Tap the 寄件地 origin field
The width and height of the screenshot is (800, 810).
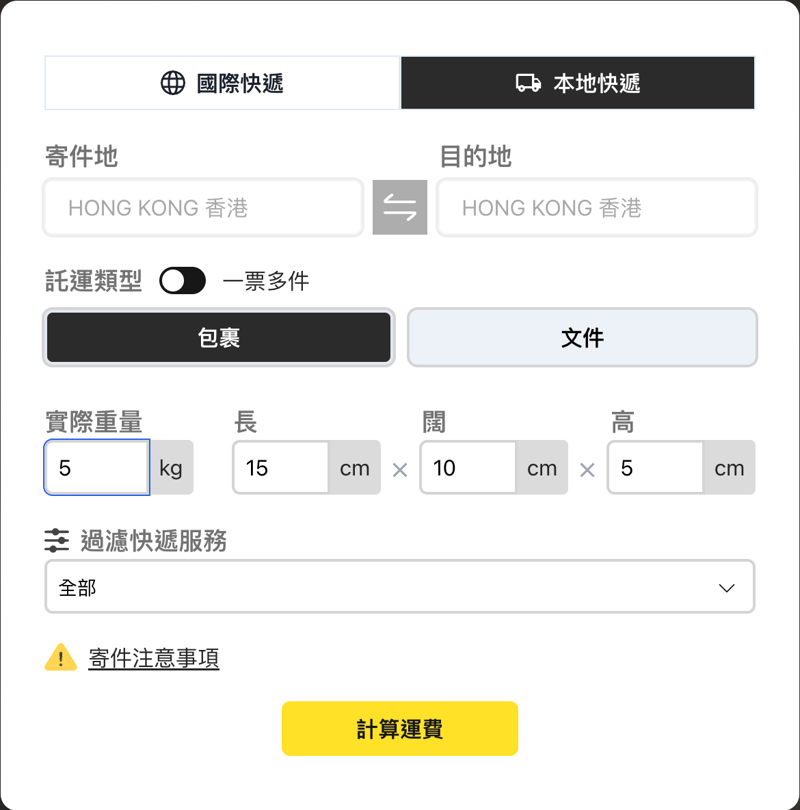click(203, 208)
